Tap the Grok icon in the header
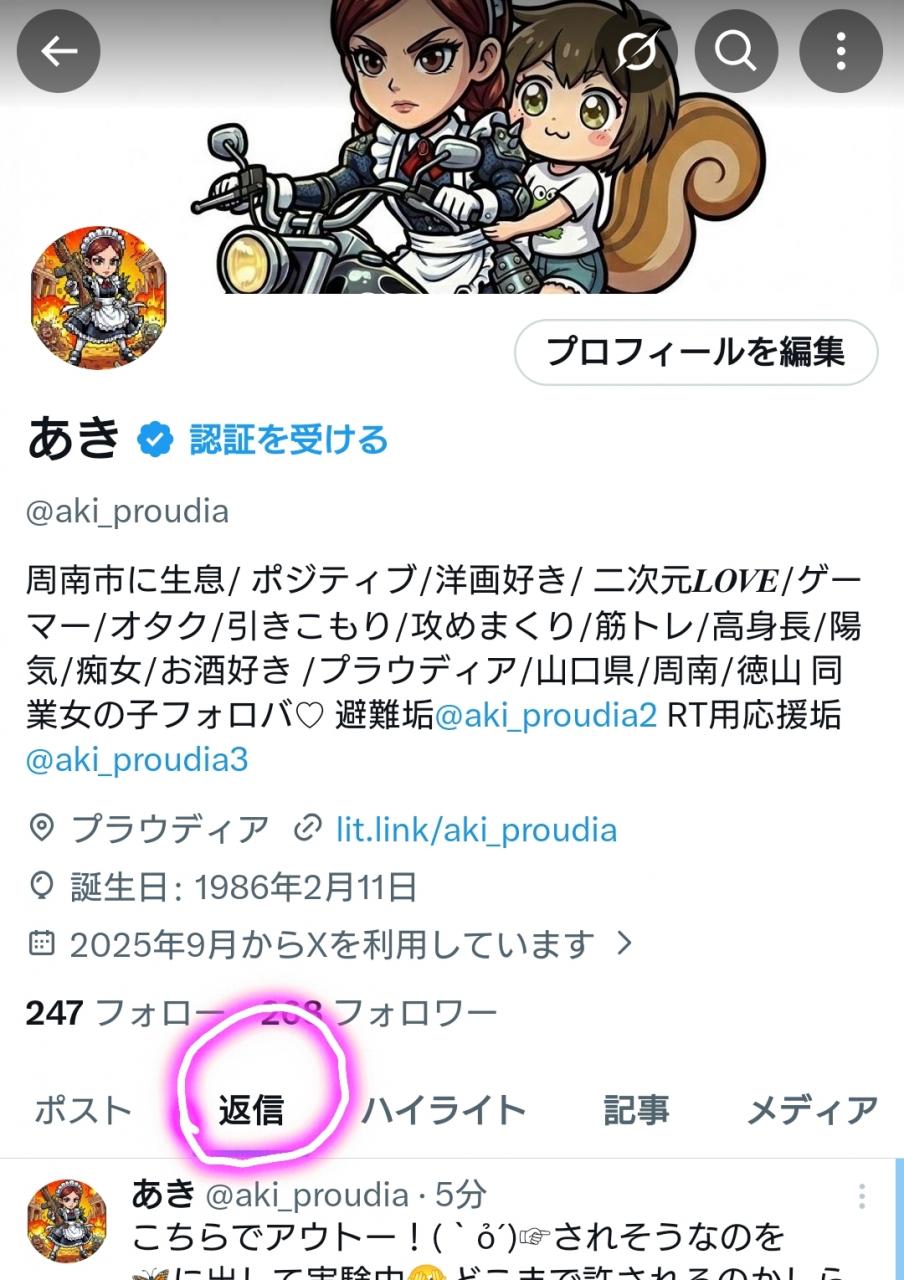Screen dimensions: 904x1280 point(637,51)
